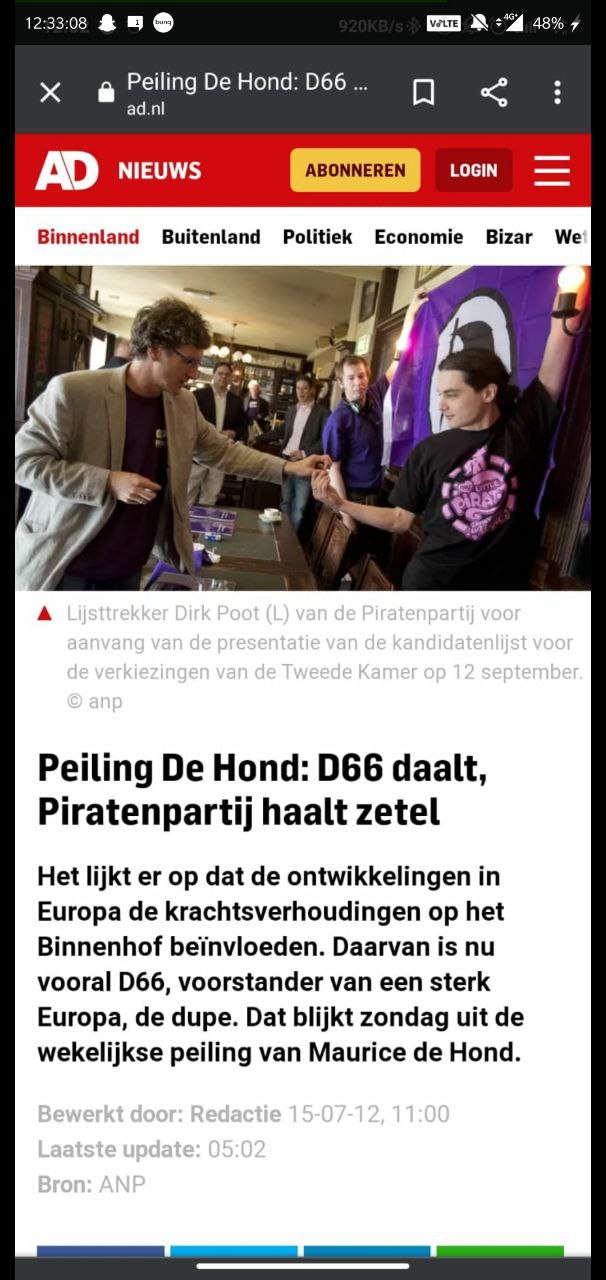
Task: Open the AD hamburger menu
Action: coord(552,170)
